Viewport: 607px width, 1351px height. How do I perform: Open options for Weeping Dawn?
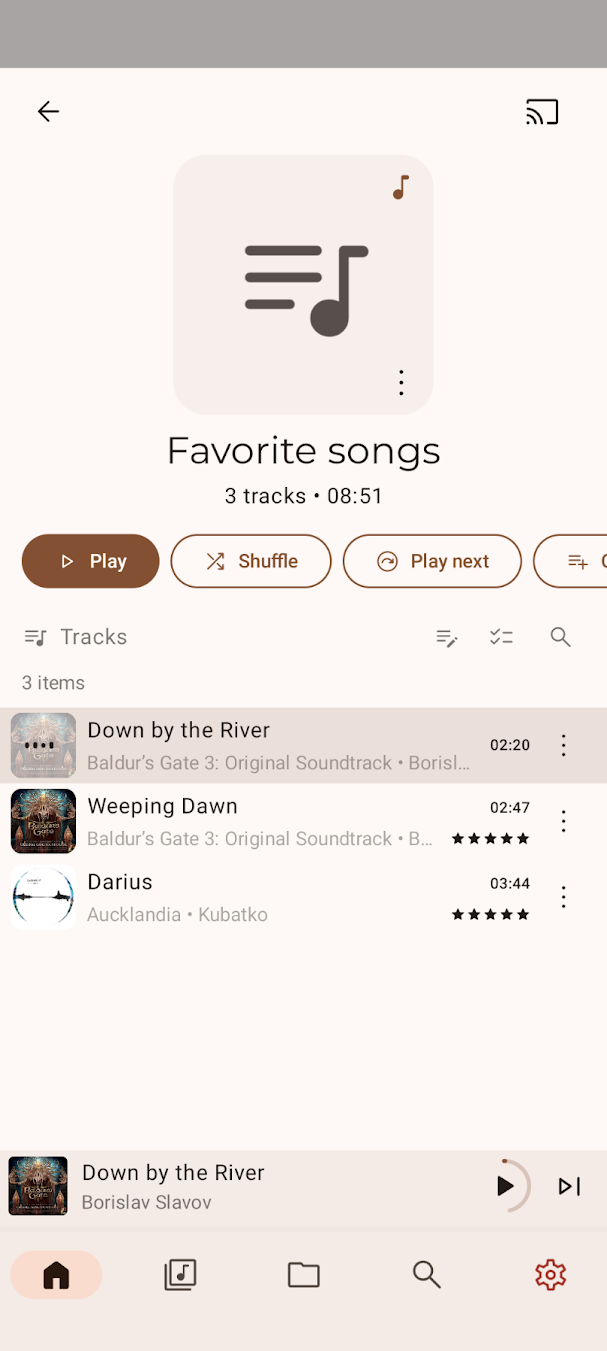tap(564, 821)
